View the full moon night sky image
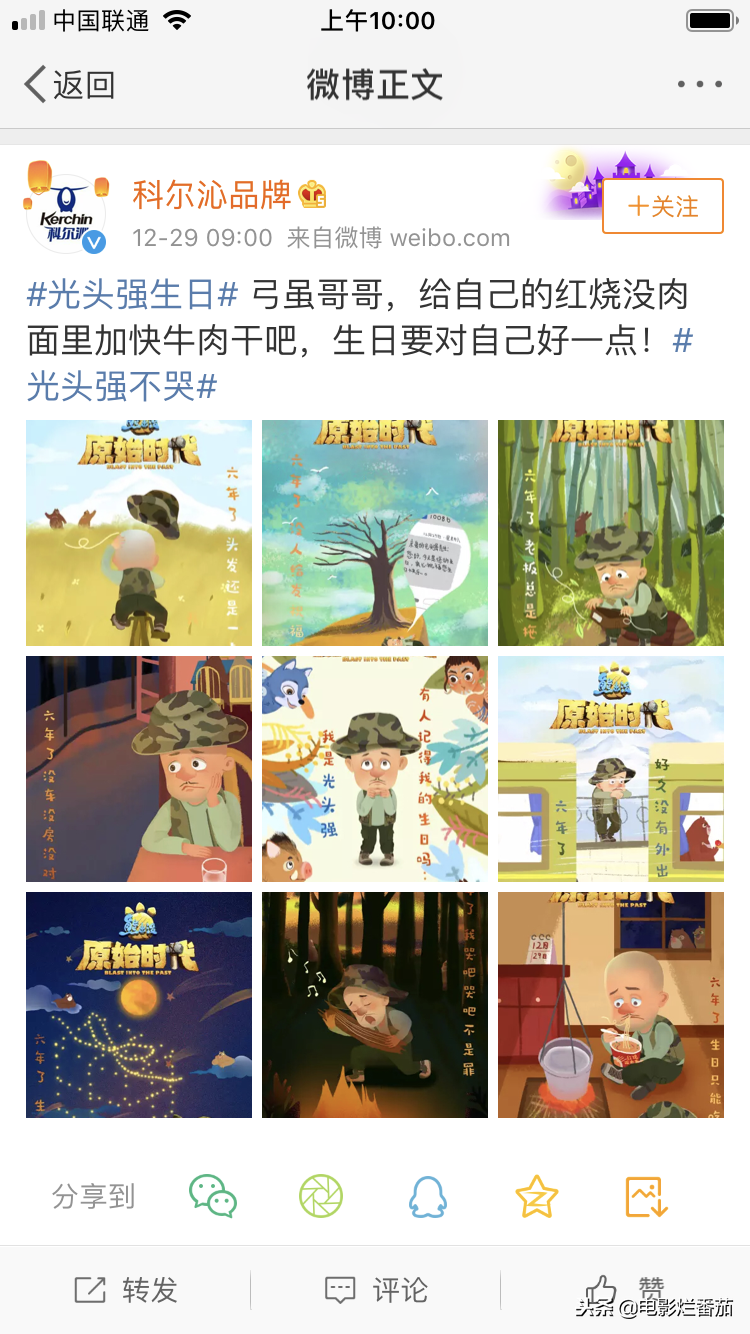 click(x=139, y=1005)
